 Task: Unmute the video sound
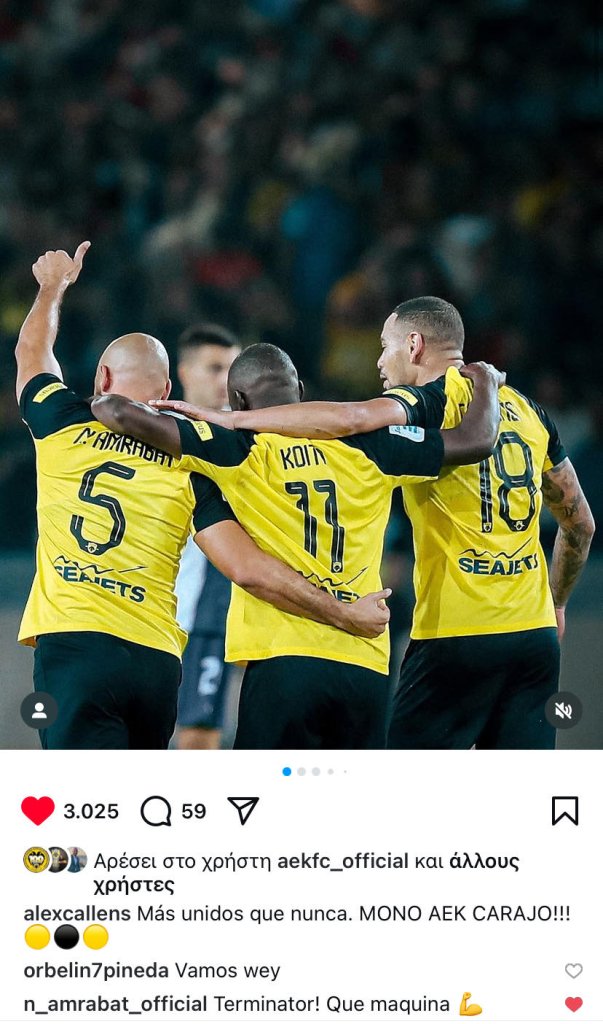point(563,711)
